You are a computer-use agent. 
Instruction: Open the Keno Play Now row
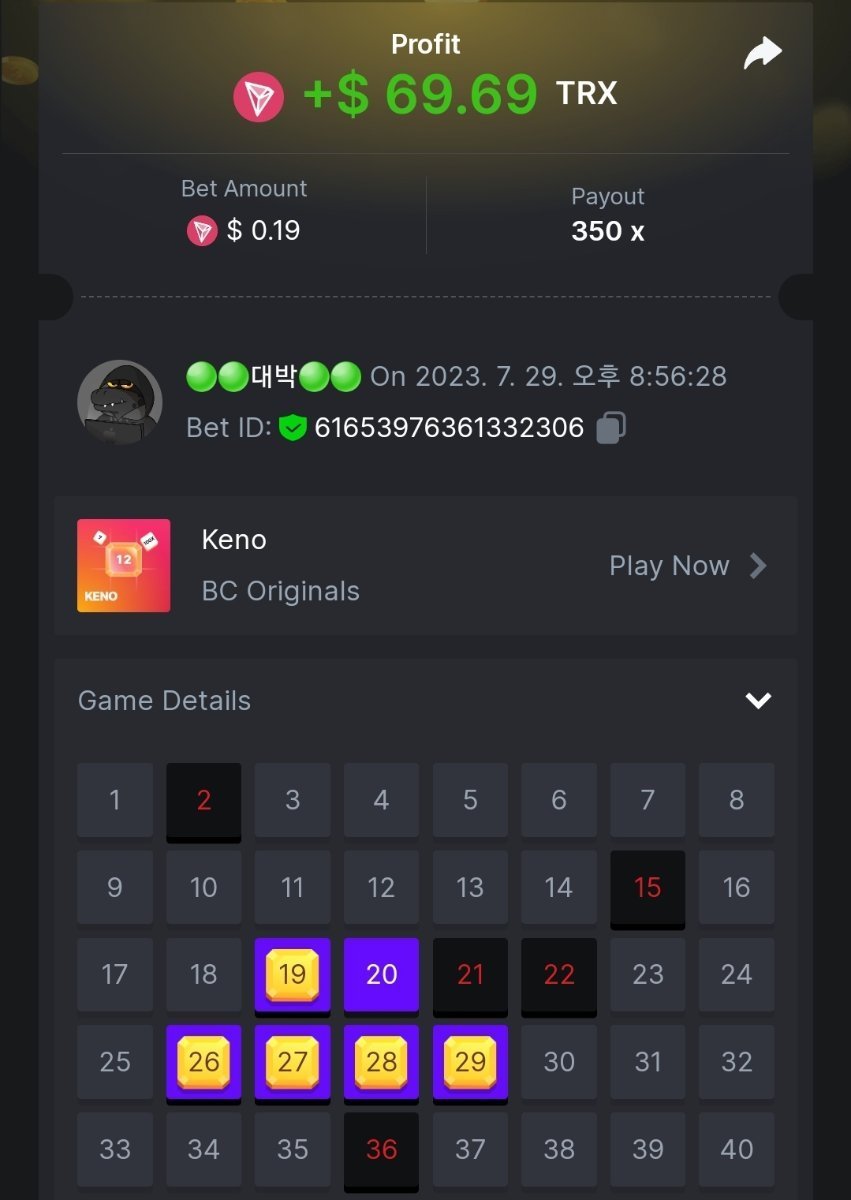[688, 566]
